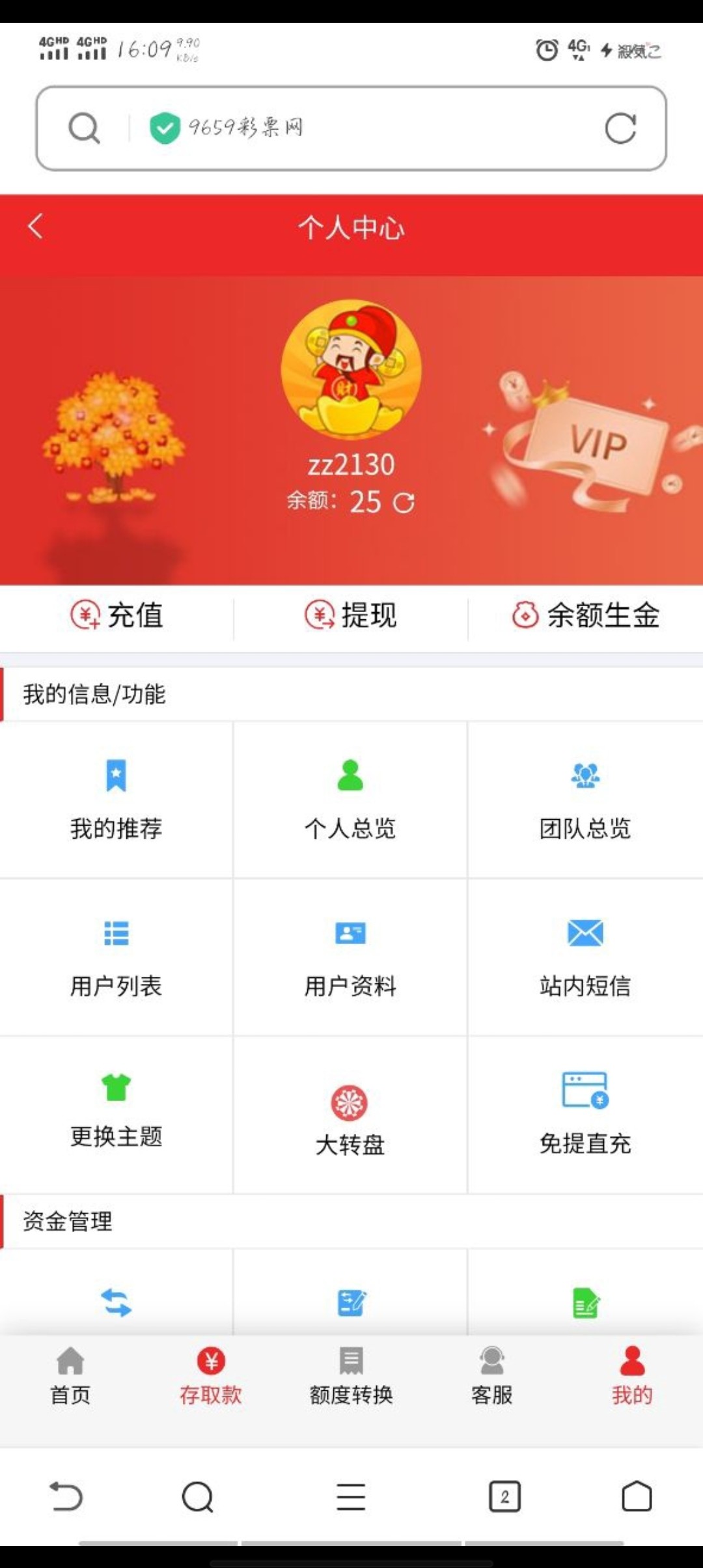Tap the browser address bar 9659彩票网

pyautogui.click(x=365, y=128)
